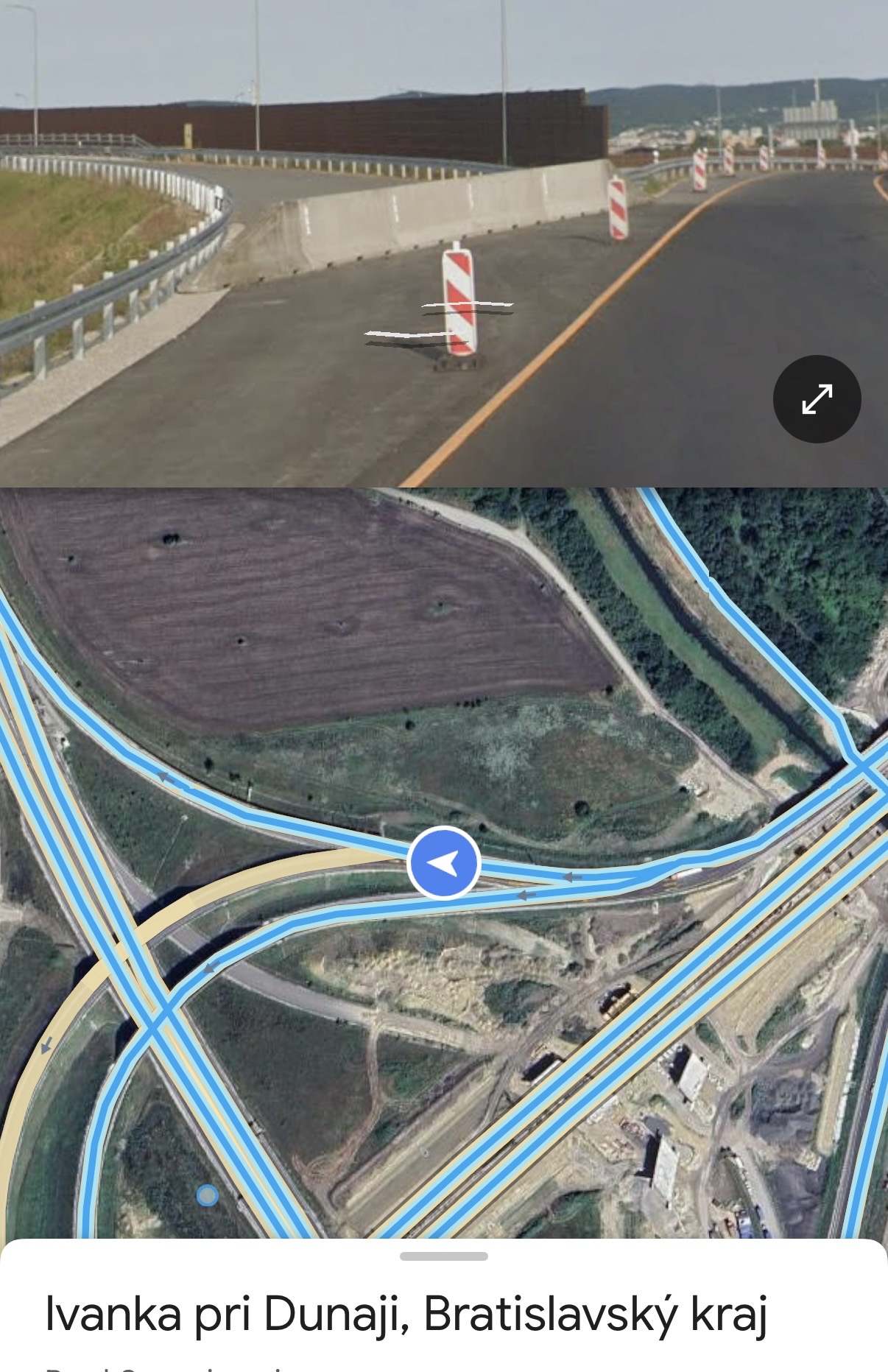888x1372 pixels.
Task: Tap the blue Street View position marker
Action: [443, 862]
